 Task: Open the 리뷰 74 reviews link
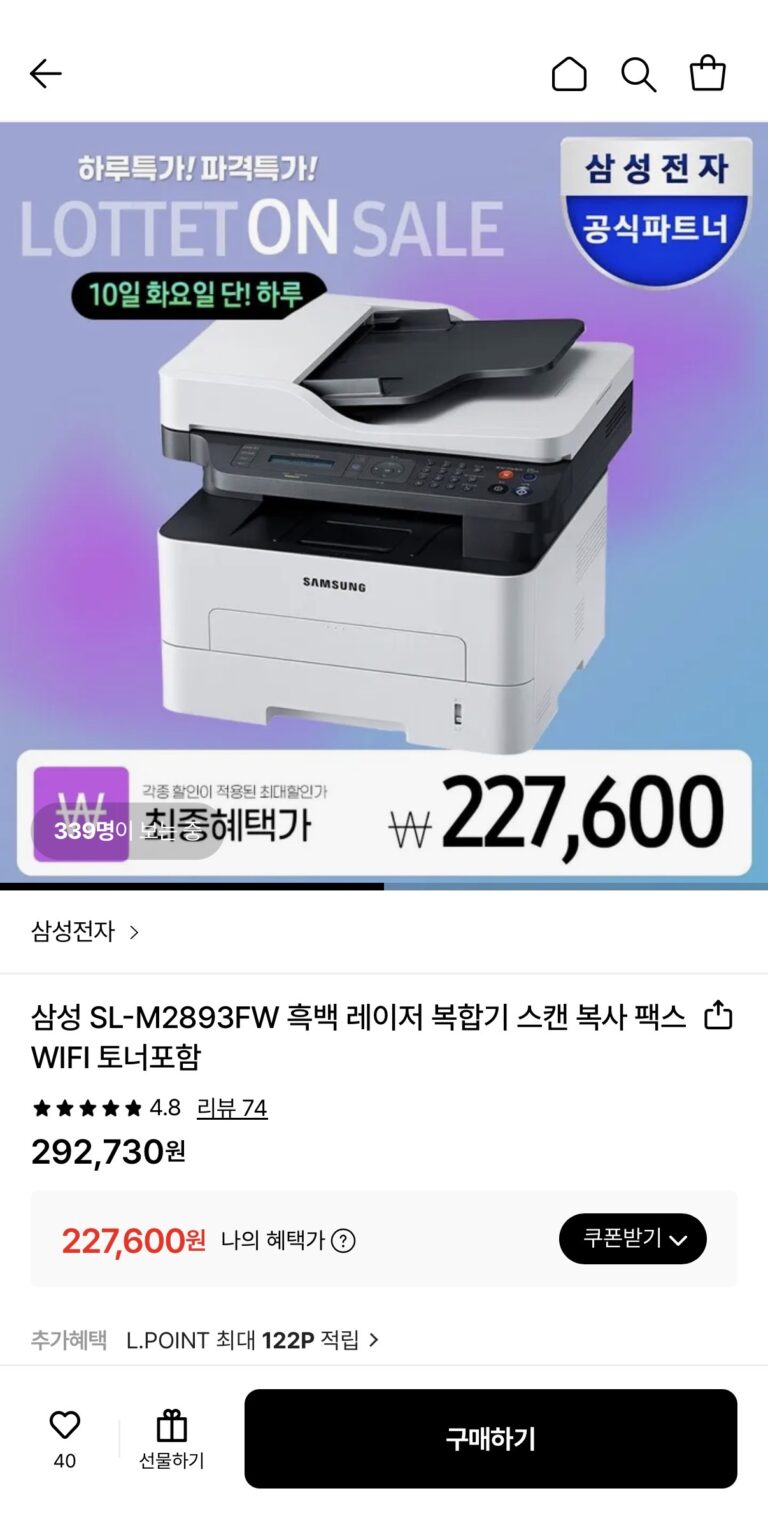pyautogui.click(x=232, y=1108)
